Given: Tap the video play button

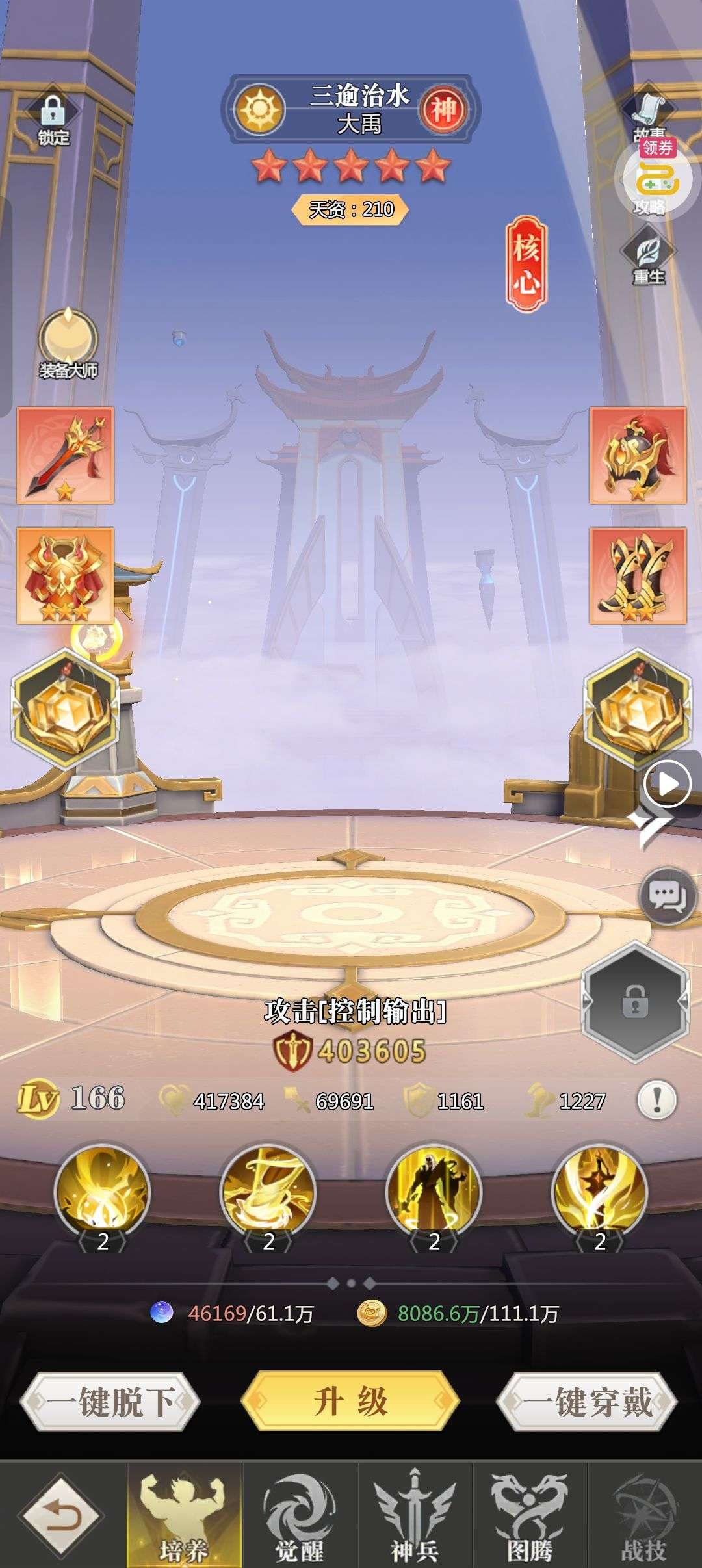Looking at the screenshot, I should [668, 785].
